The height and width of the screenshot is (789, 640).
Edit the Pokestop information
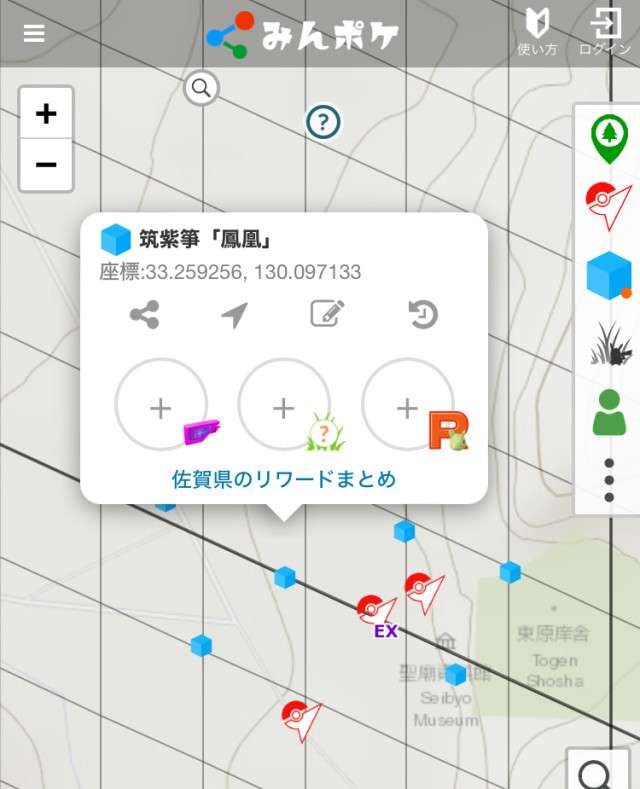pyautogui.click(x=327, y=314)
